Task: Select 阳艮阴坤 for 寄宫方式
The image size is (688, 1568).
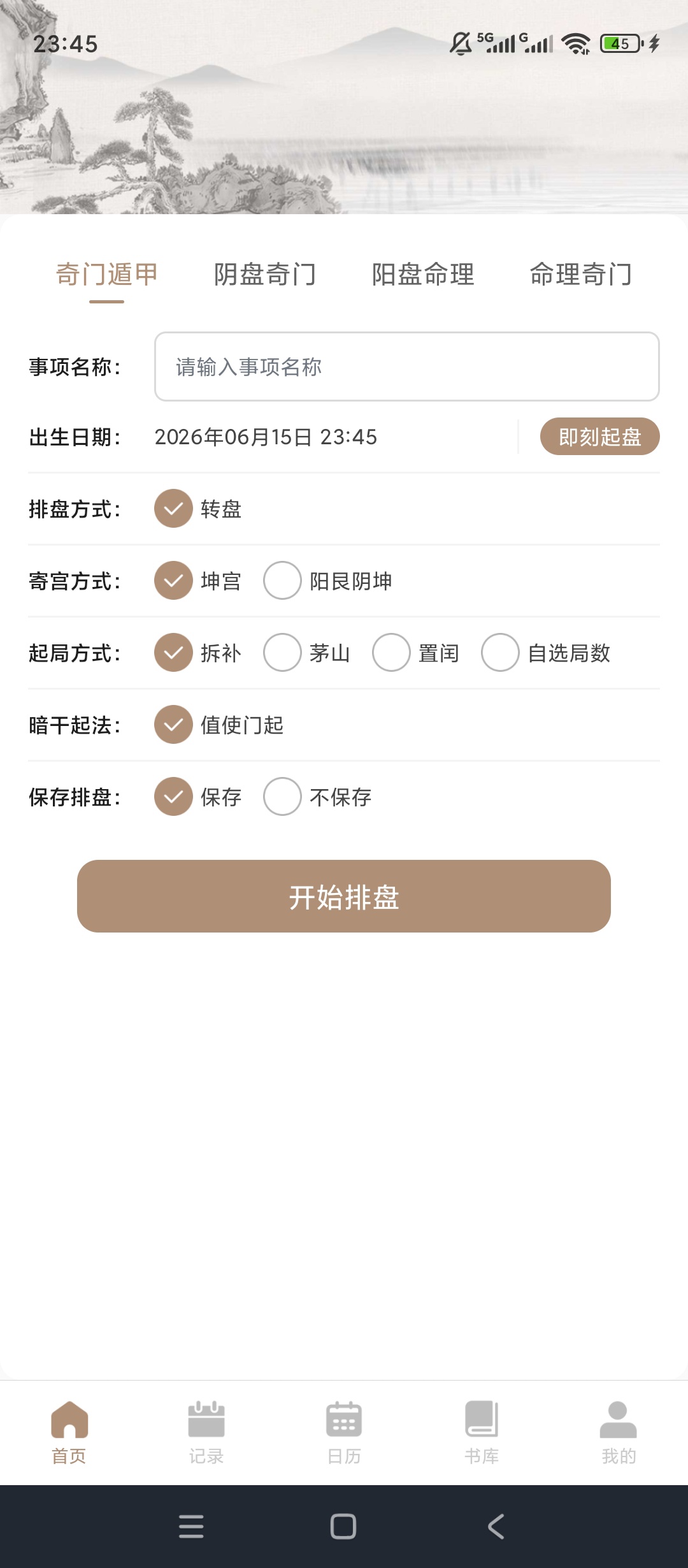Action: point(327,581)
